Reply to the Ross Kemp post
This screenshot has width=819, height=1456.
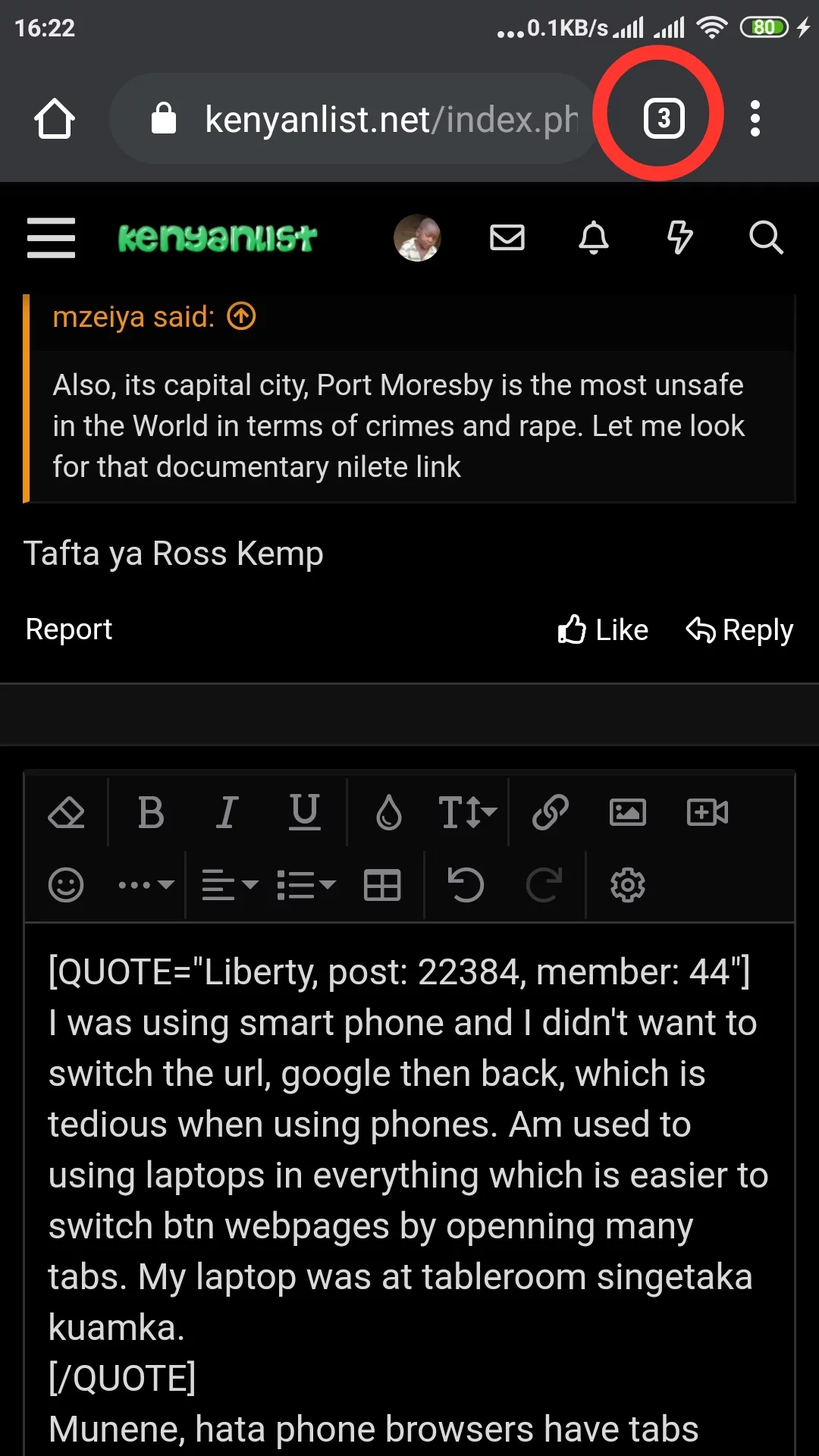(739, 629)
